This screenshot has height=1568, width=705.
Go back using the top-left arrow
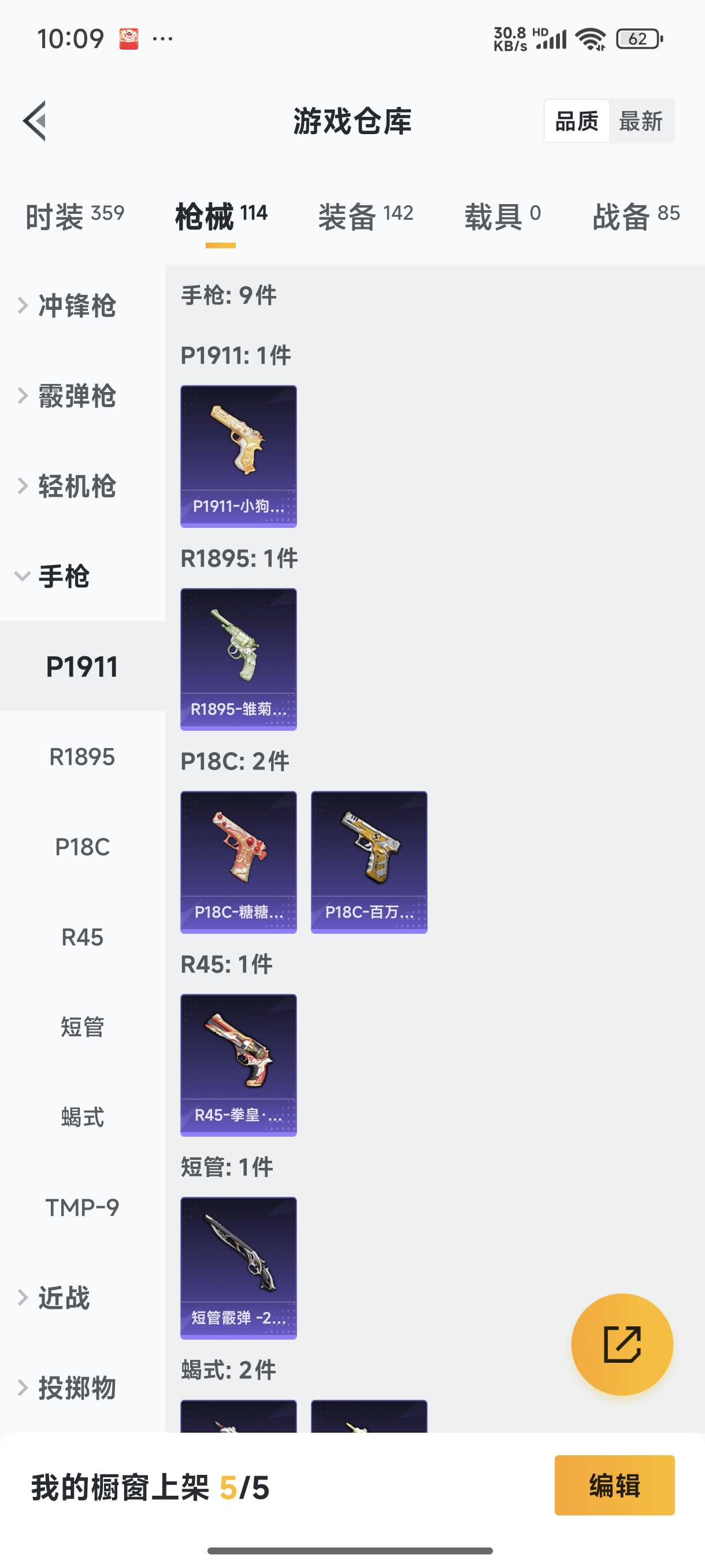pyautogui.click(x=35, y=120)
